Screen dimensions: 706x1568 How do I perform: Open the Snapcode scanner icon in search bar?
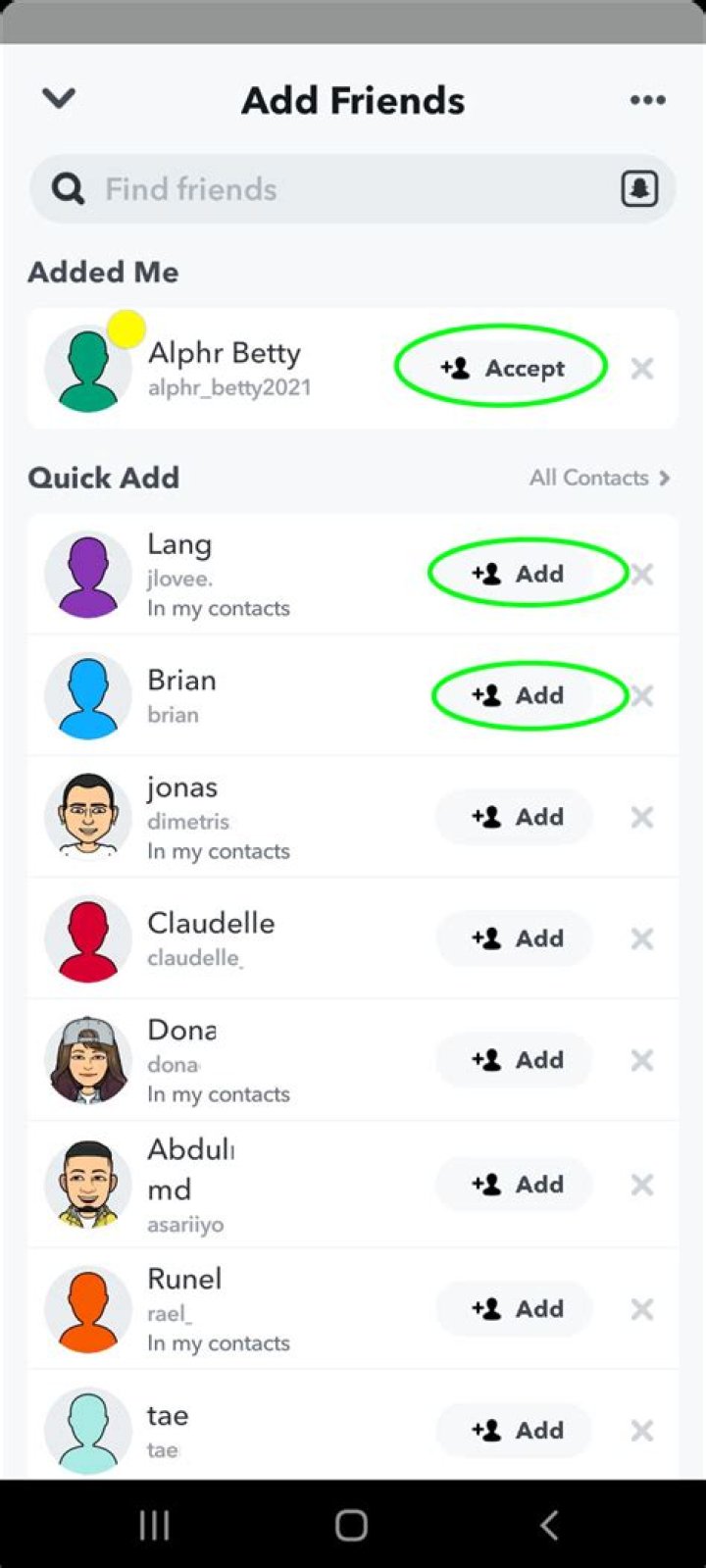click(x=639, y=188)
